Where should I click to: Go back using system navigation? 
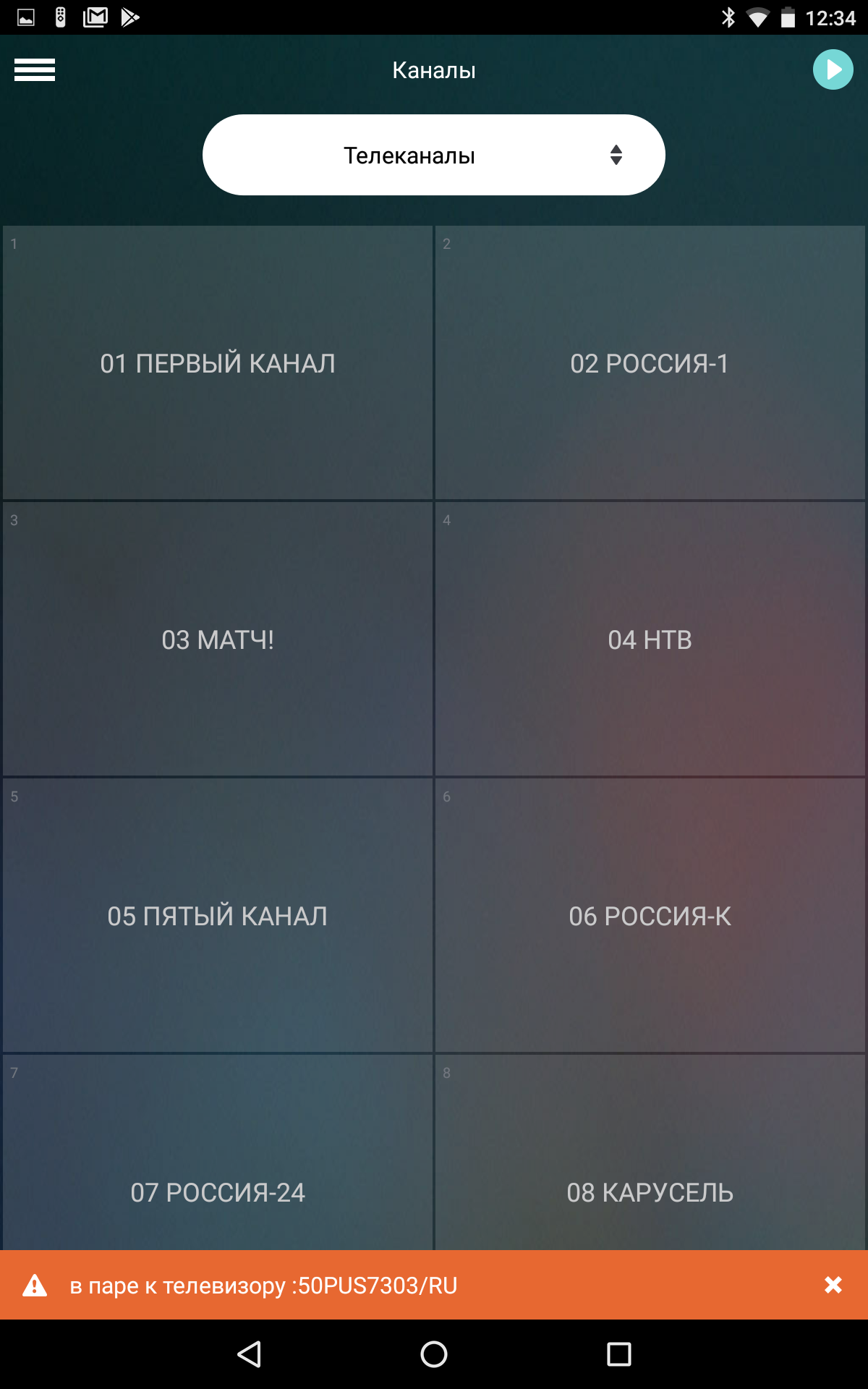250,1354
